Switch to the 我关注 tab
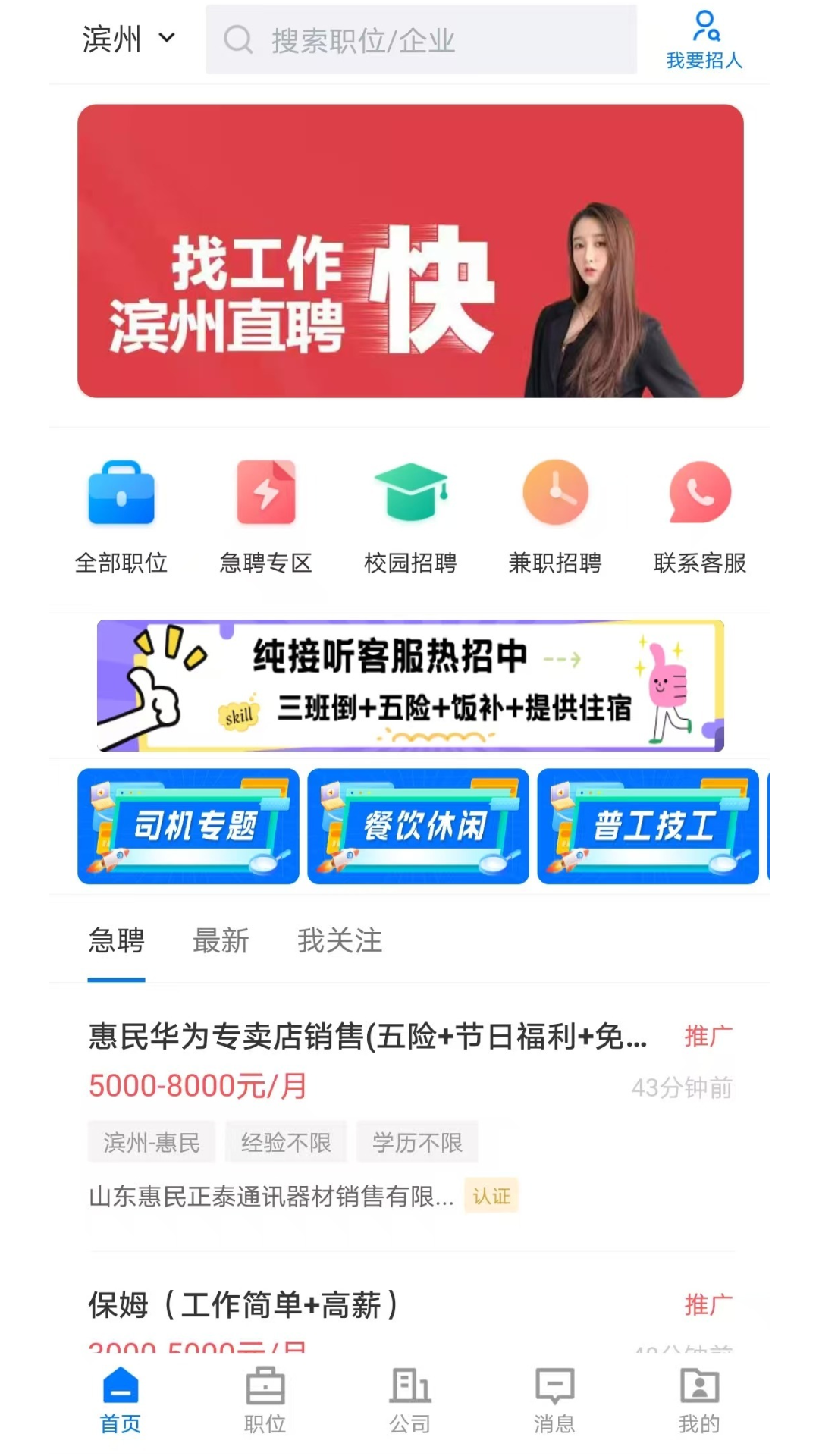819x1456 pixels. click(x=340, y=941)
